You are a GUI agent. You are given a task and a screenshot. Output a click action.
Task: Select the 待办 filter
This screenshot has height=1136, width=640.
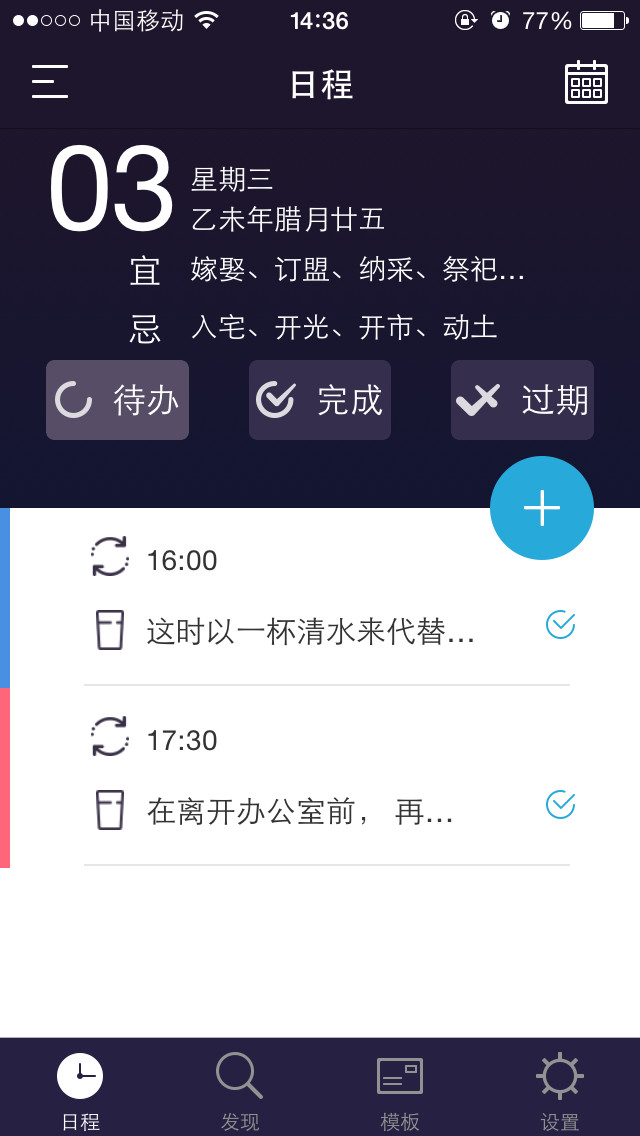coord(117,400)
